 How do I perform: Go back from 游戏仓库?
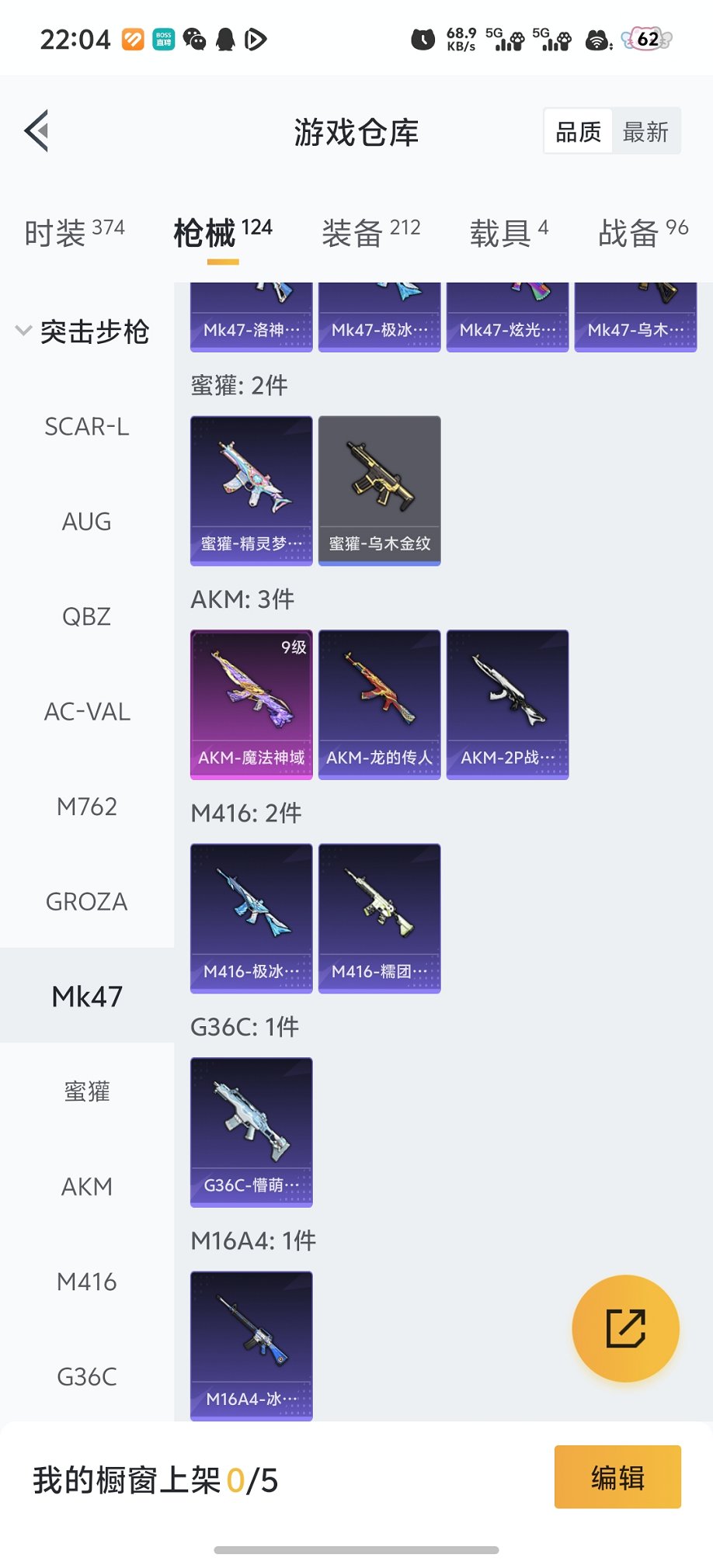tap(37, 130)
